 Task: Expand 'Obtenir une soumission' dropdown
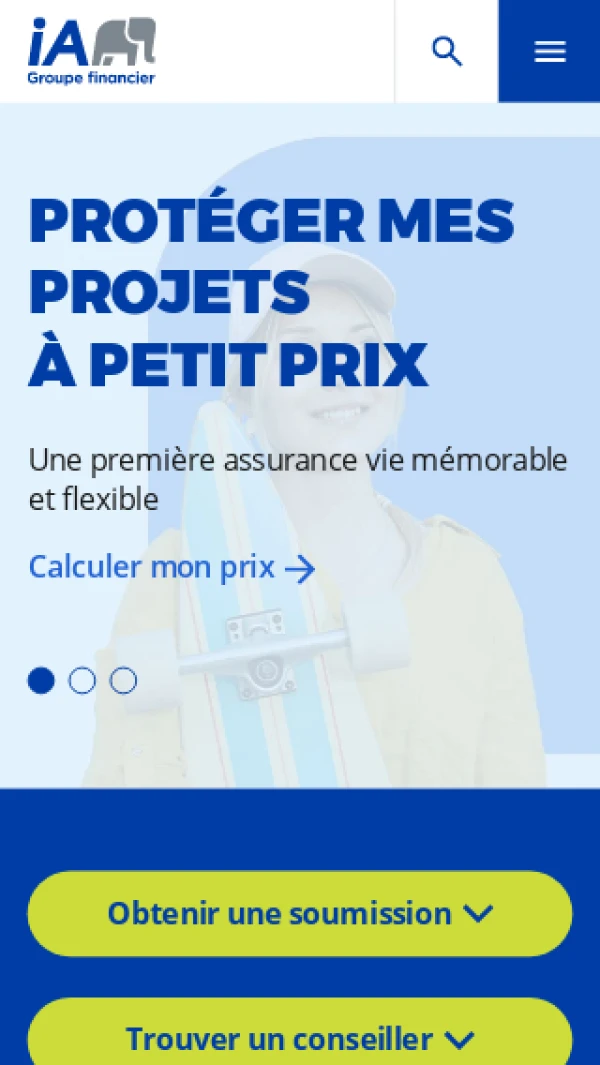pyautogui.click(x=300, y=913)
